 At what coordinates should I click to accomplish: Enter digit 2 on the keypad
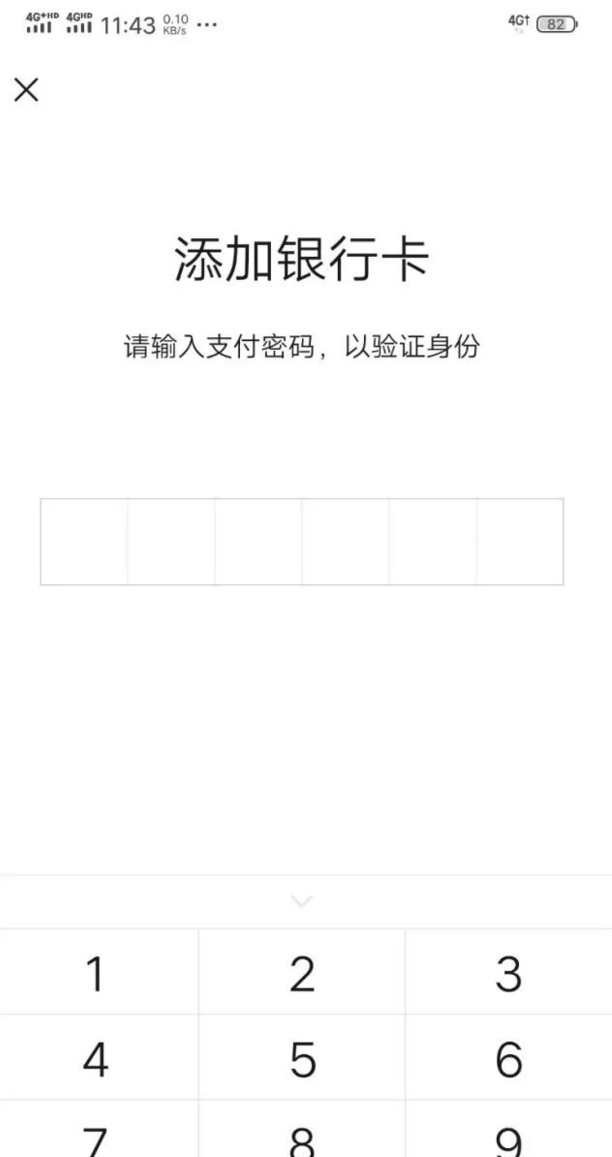point(302,973)
